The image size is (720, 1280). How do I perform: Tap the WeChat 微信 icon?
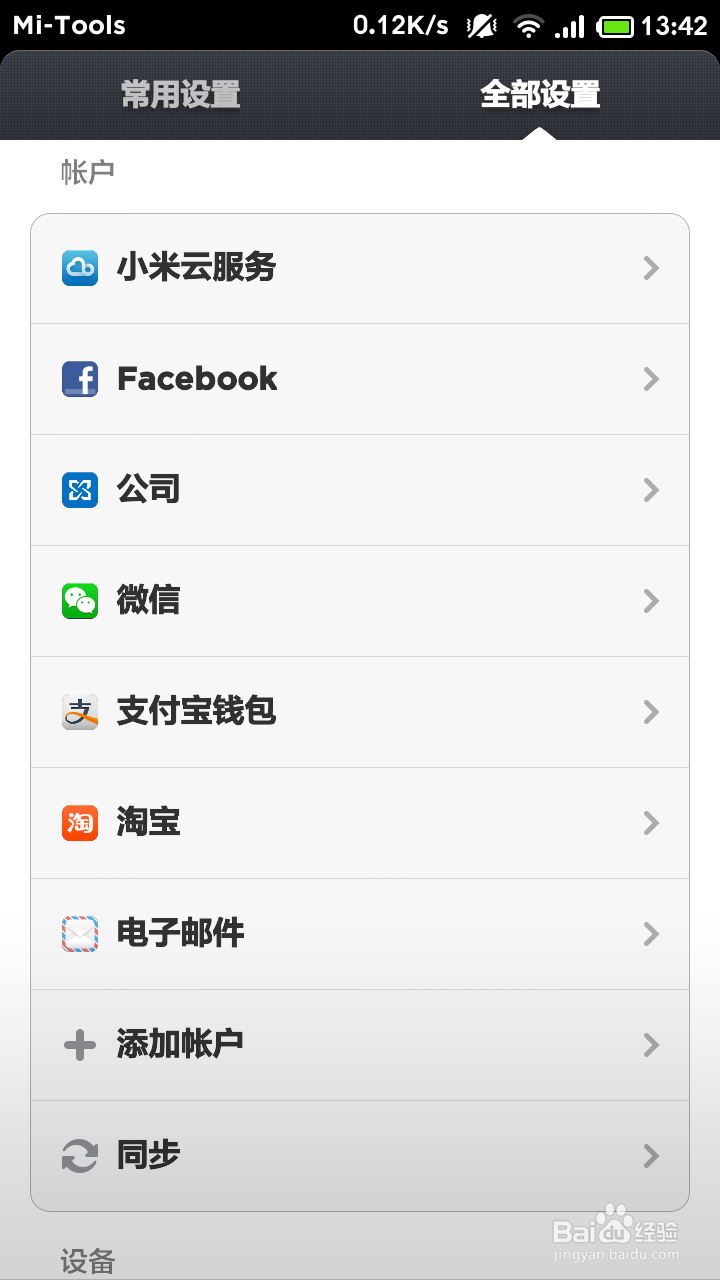click(80, 601)
